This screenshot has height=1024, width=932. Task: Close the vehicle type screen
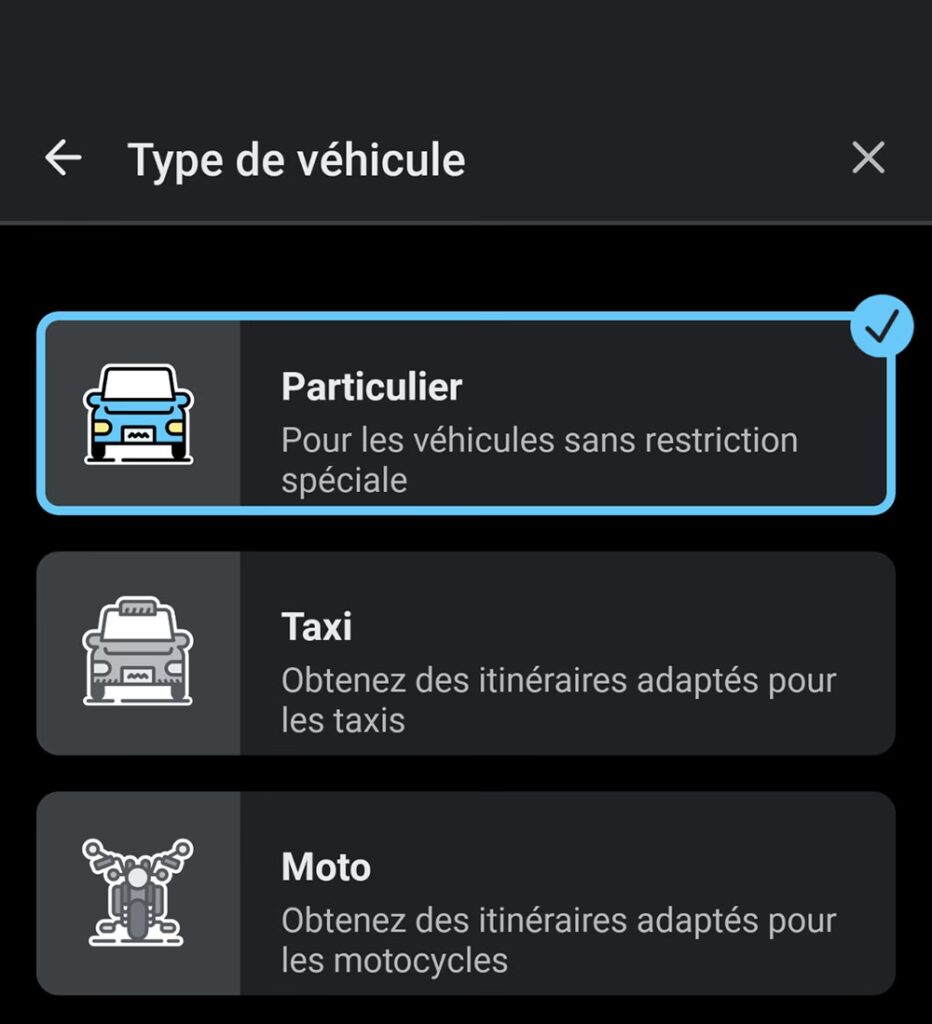click(x=867, y=158)
